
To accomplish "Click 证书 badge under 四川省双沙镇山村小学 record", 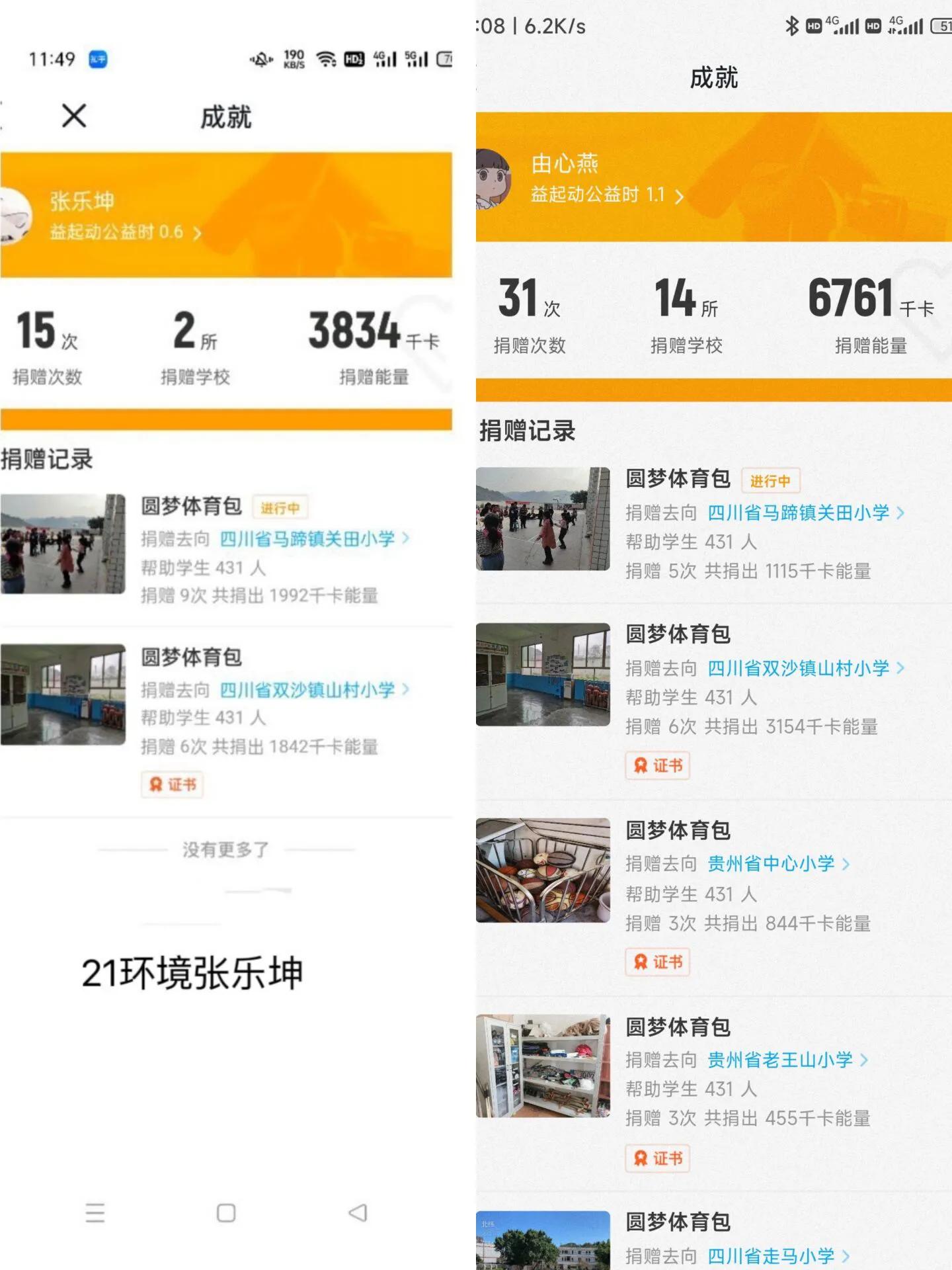I will (657, 766).
